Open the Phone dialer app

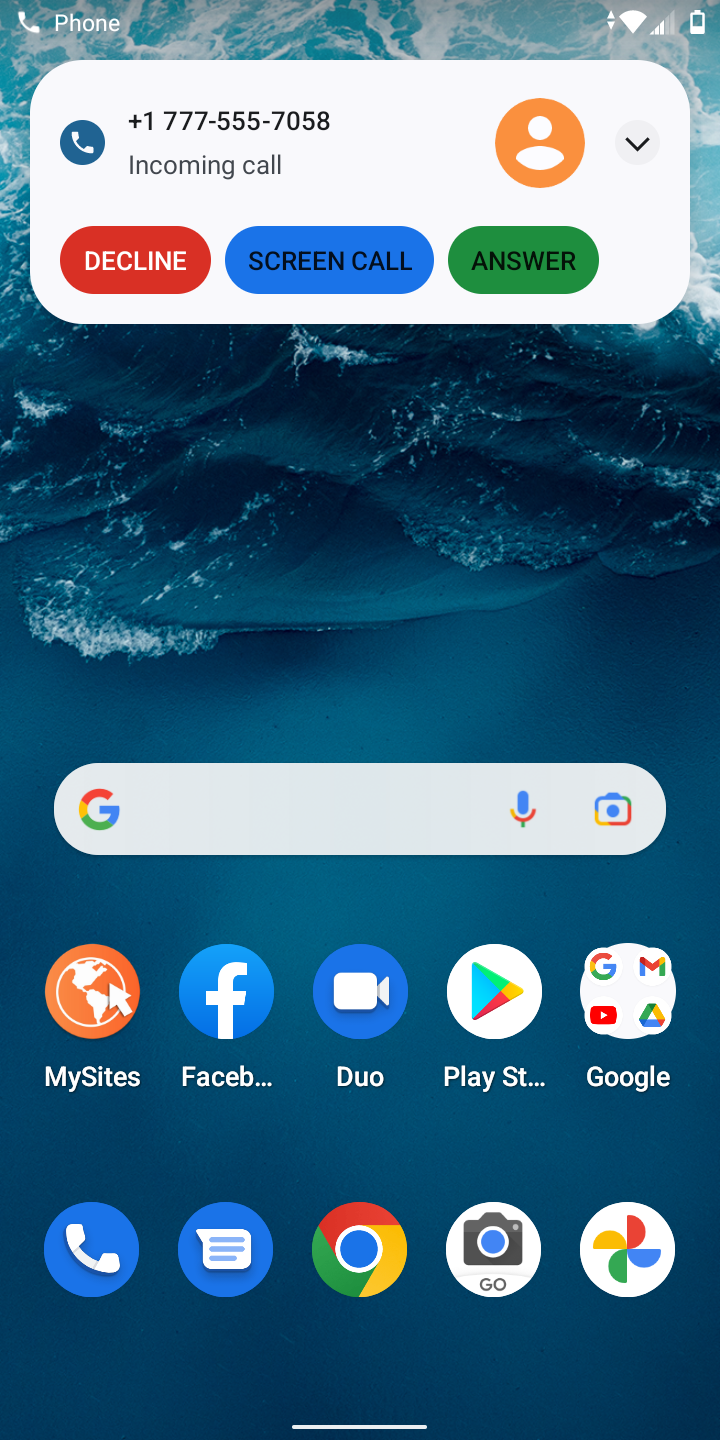[x=92, y=1249]
